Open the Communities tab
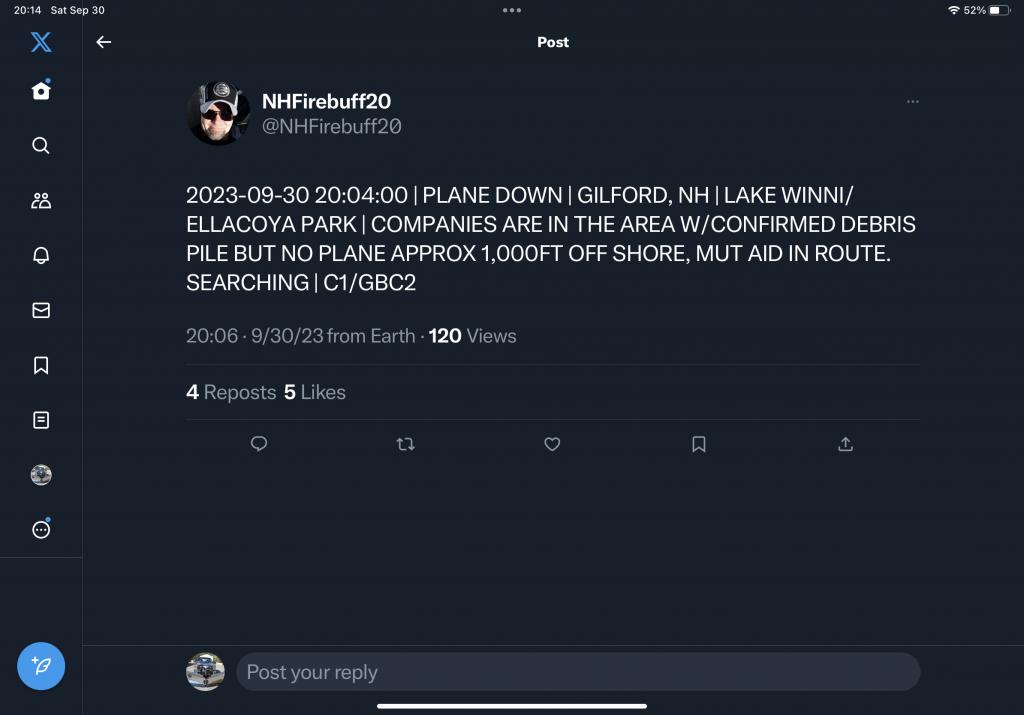 pyautogui.click(x=41, y=201)
